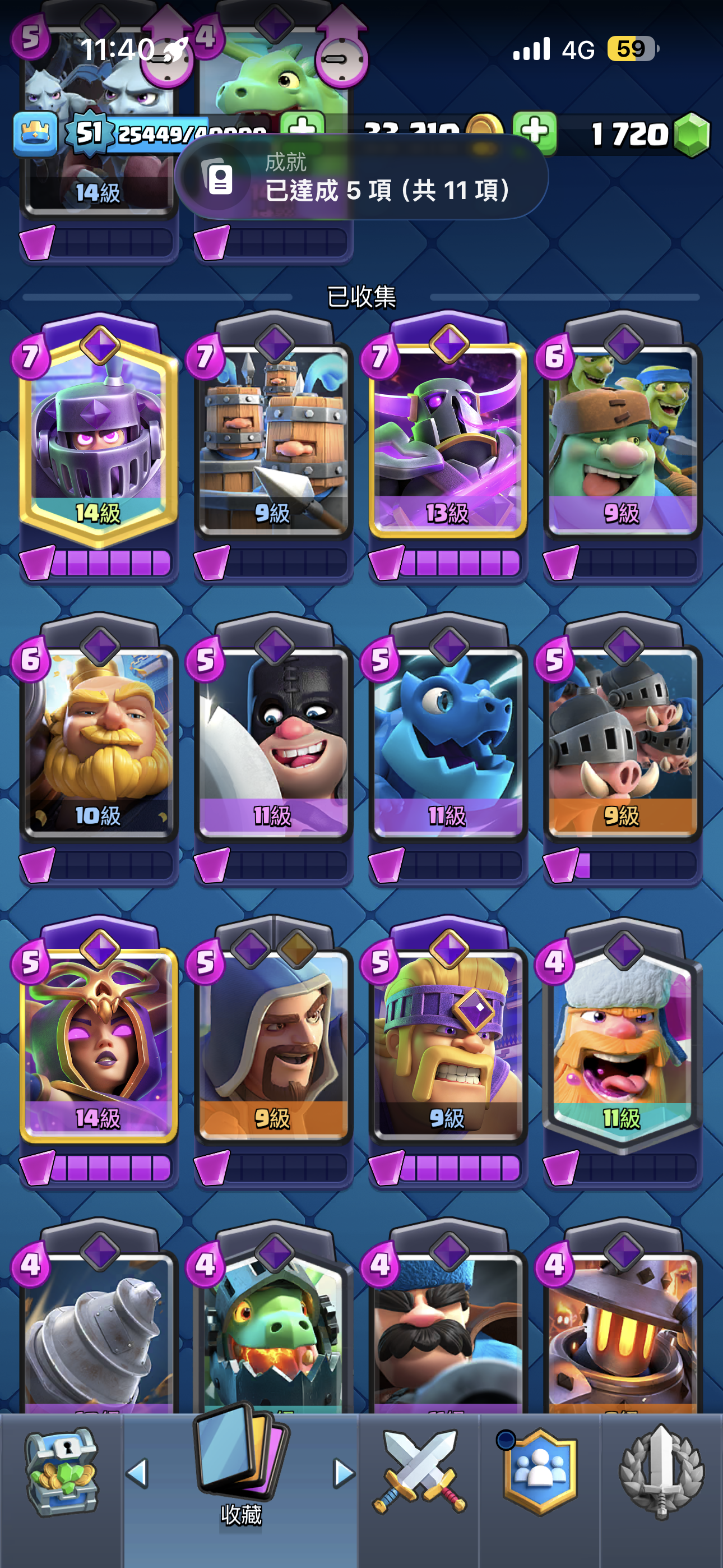
Task: Open the clan social tab
Action: point(540,1472)
